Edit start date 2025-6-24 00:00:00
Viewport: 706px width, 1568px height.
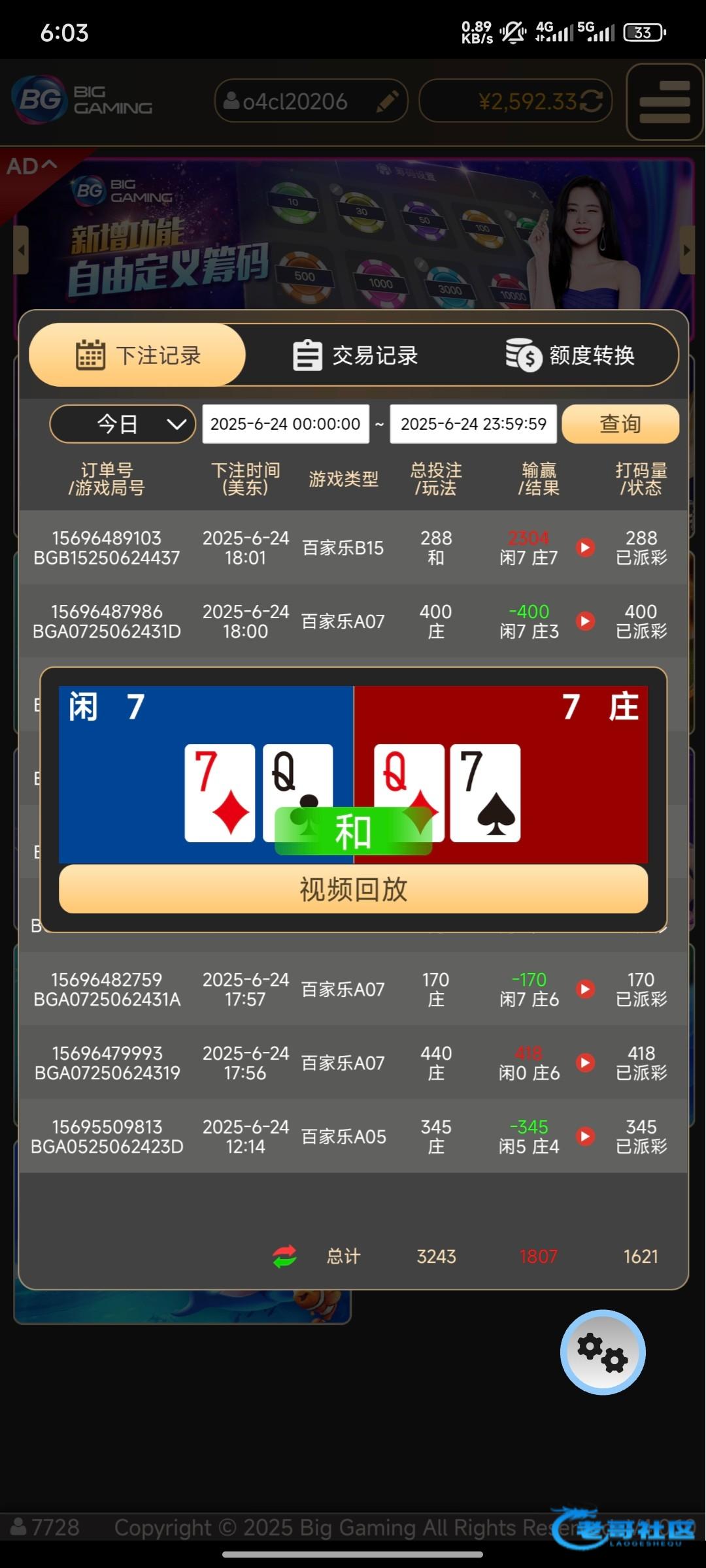286,424
